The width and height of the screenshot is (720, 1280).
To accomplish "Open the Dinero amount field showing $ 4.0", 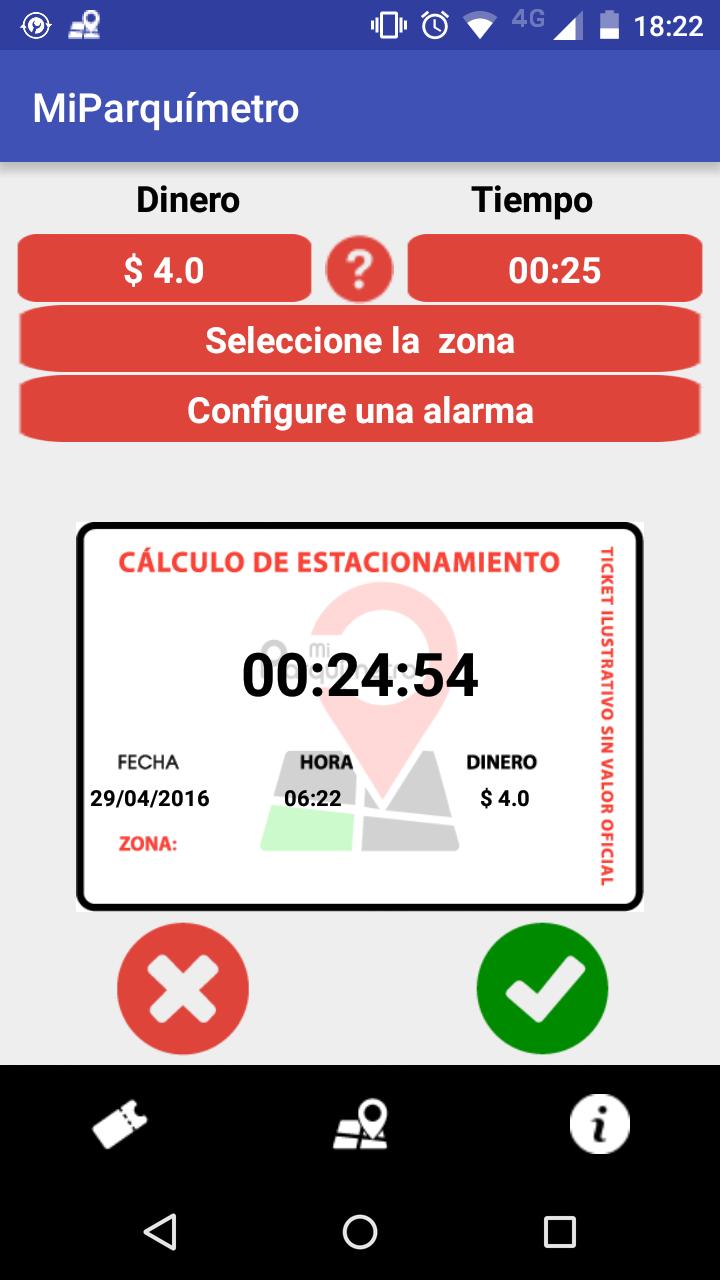I will click(164, 268).
